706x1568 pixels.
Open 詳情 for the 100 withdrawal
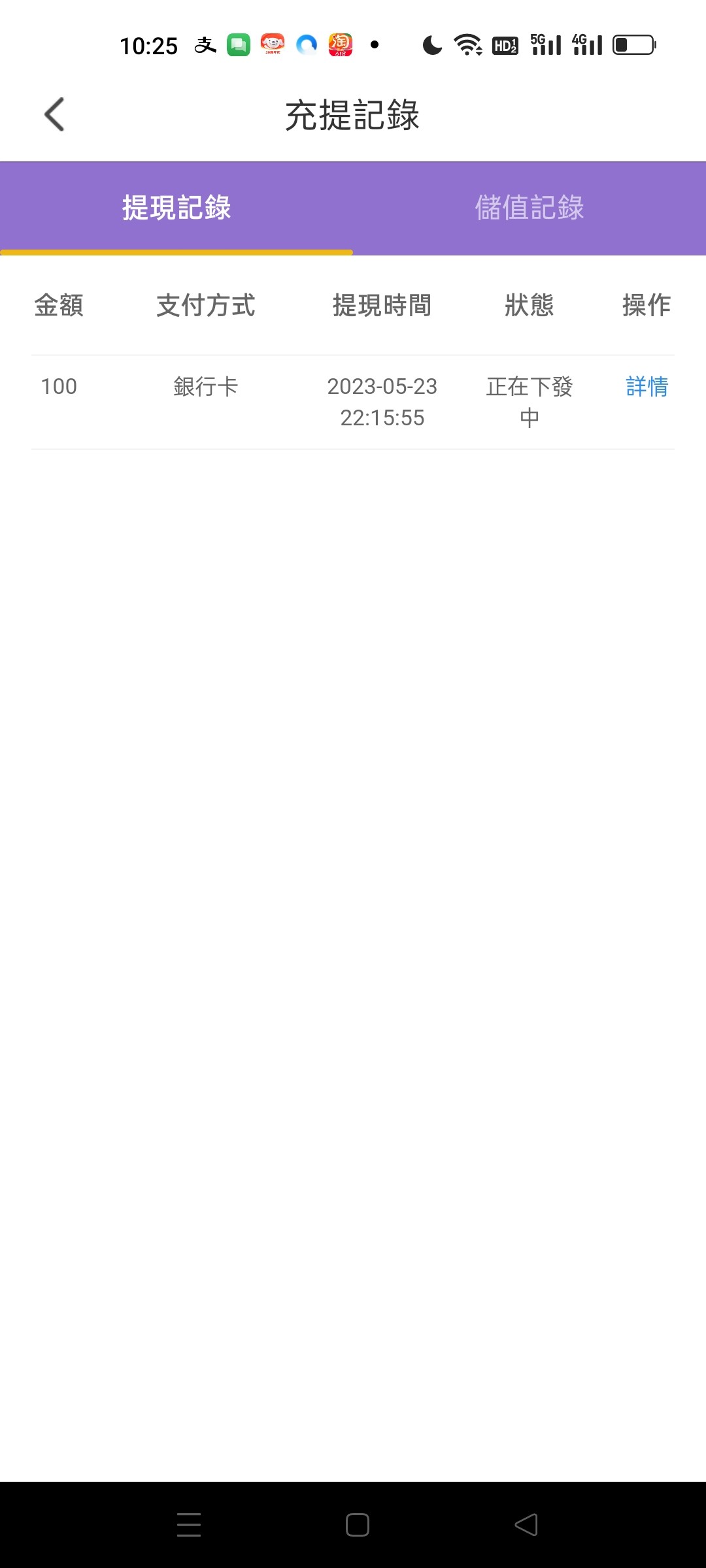[x=647, y=387]
